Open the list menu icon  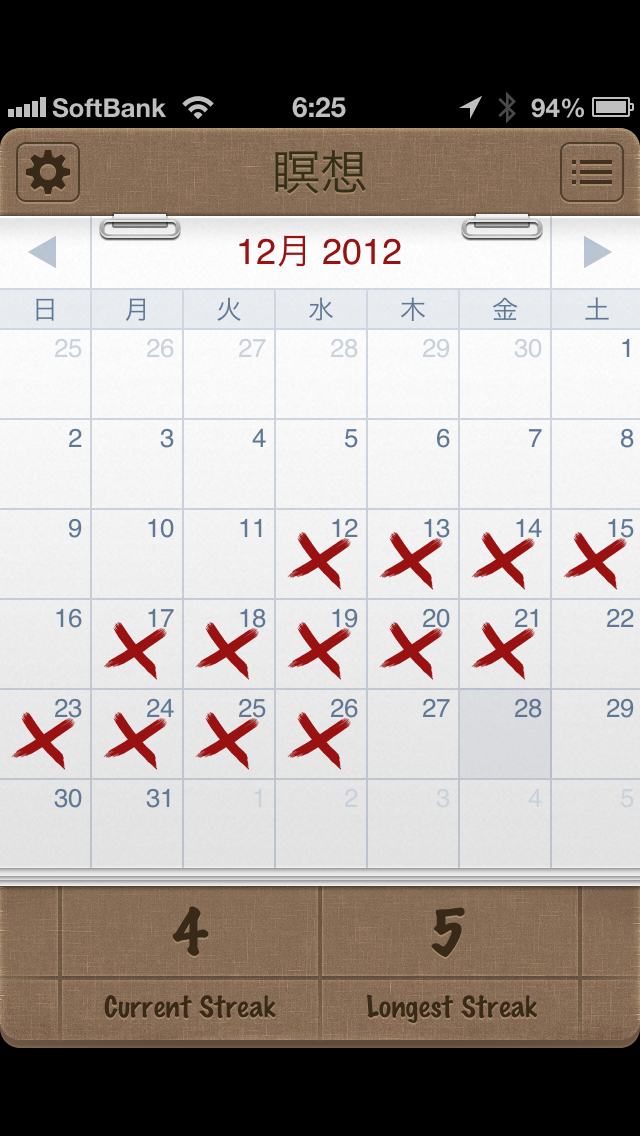pyautogui.click(x=591, y=173)
